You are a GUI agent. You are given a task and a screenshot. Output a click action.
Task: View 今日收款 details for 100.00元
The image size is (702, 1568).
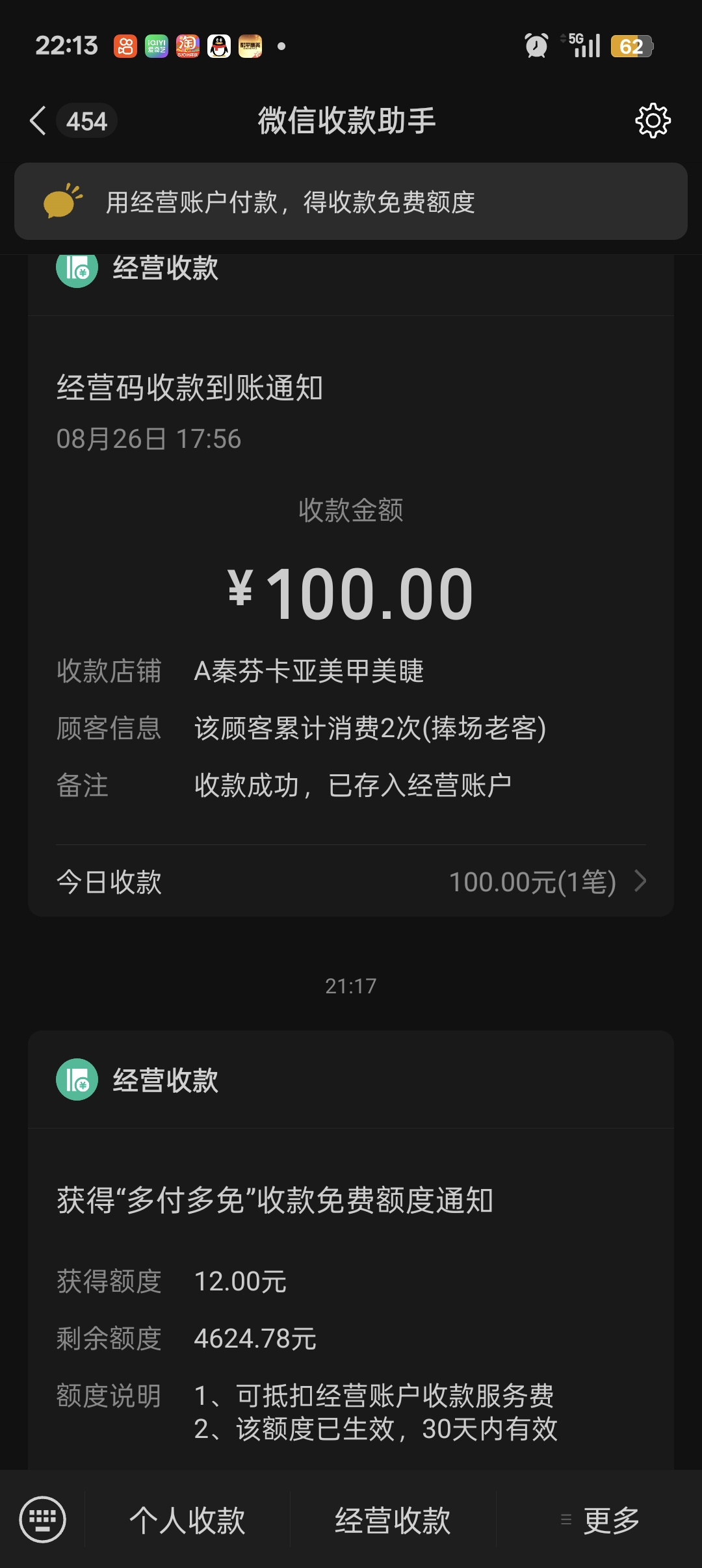pyautogui.click(x=351, y=882)
